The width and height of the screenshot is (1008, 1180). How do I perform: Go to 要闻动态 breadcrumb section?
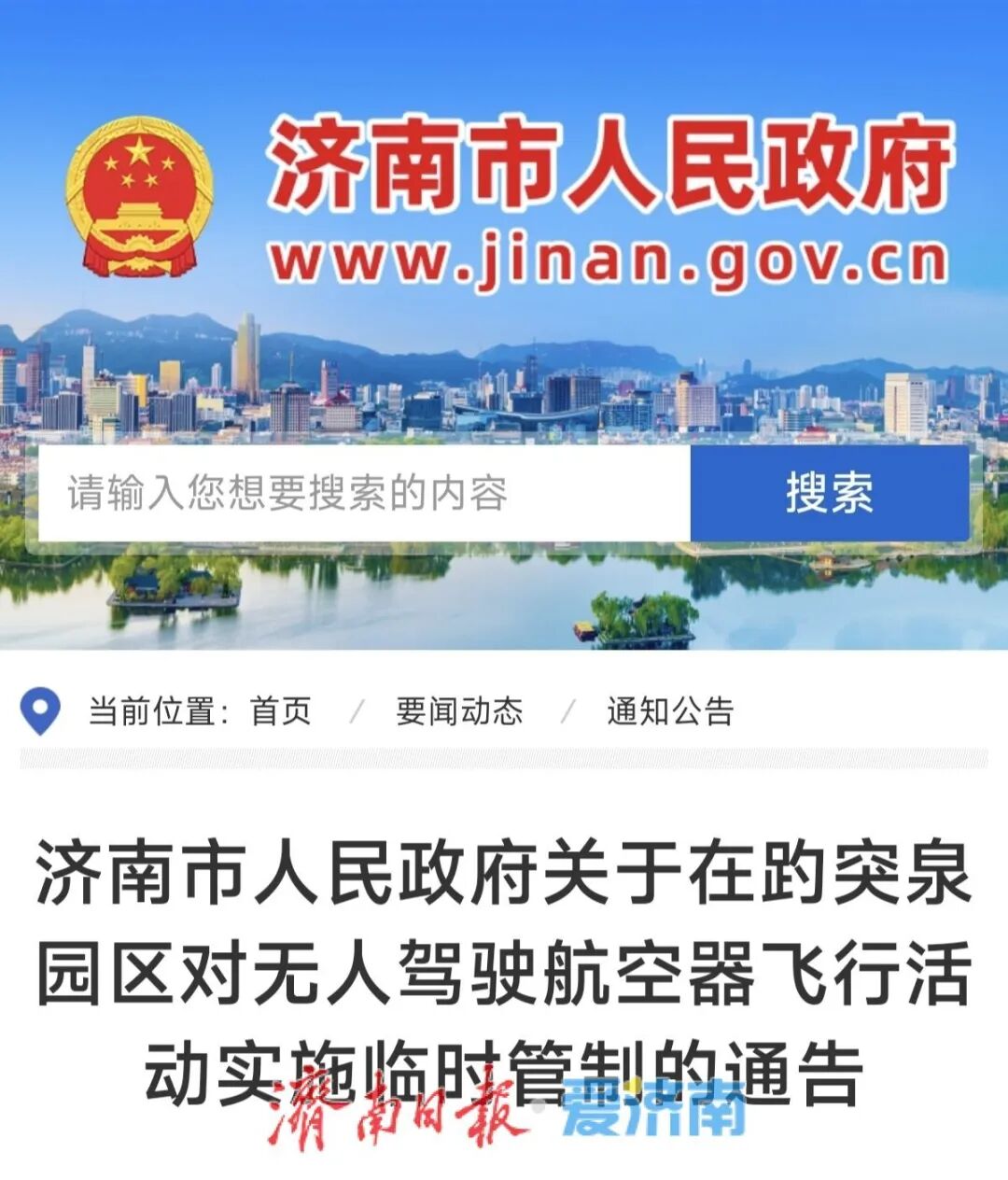click(458, 711)
